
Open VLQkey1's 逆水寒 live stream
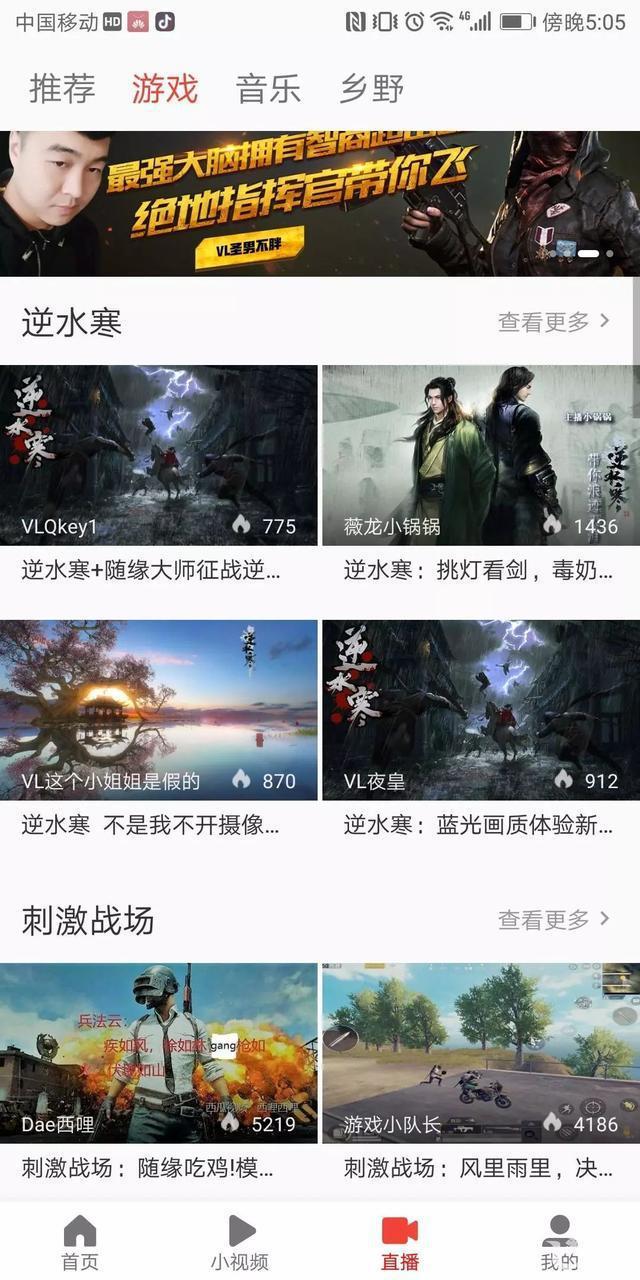point(159,455)
